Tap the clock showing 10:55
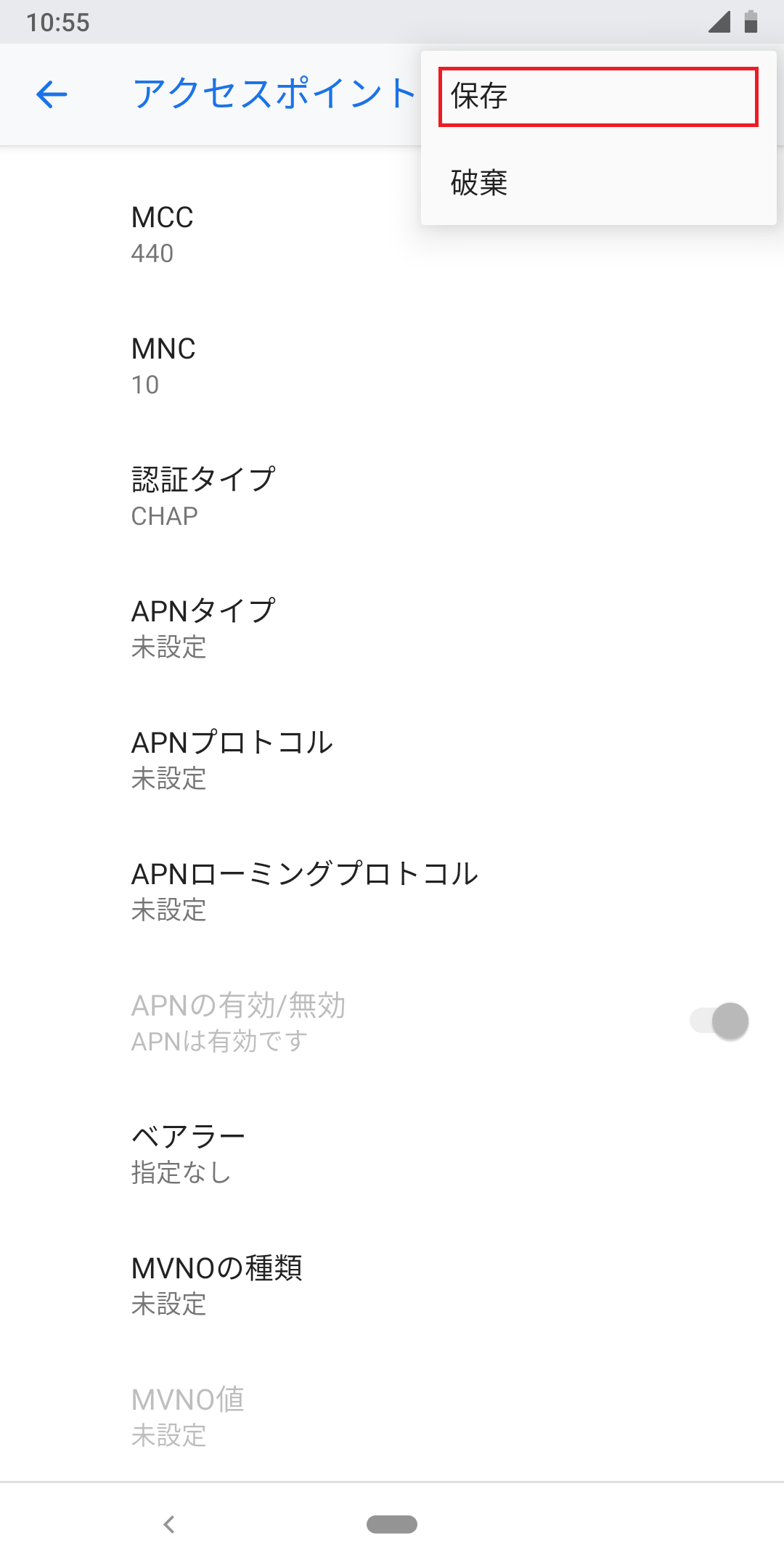 [x=58, y=23]
